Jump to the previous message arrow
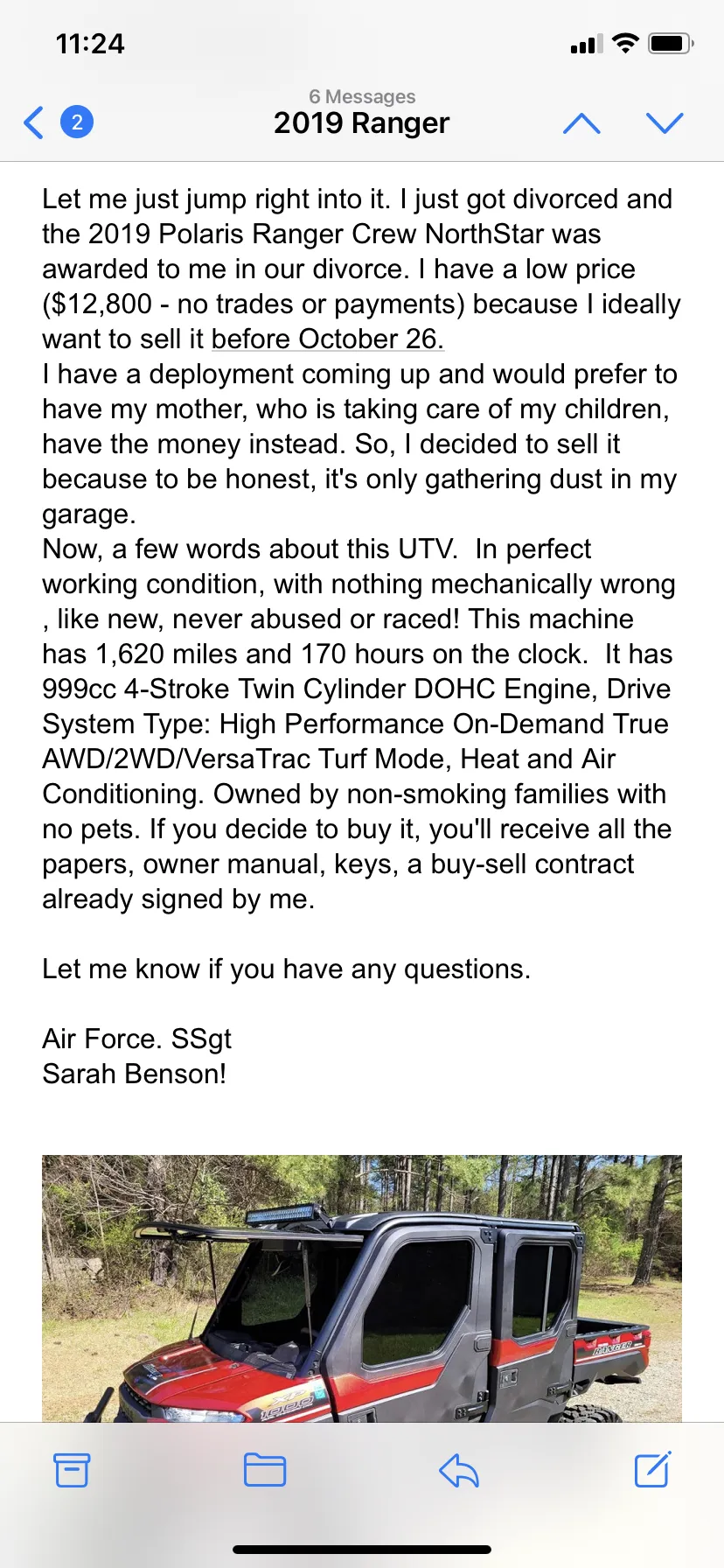The height and width of the screenshot is (1568, 724). coord(581,122)
